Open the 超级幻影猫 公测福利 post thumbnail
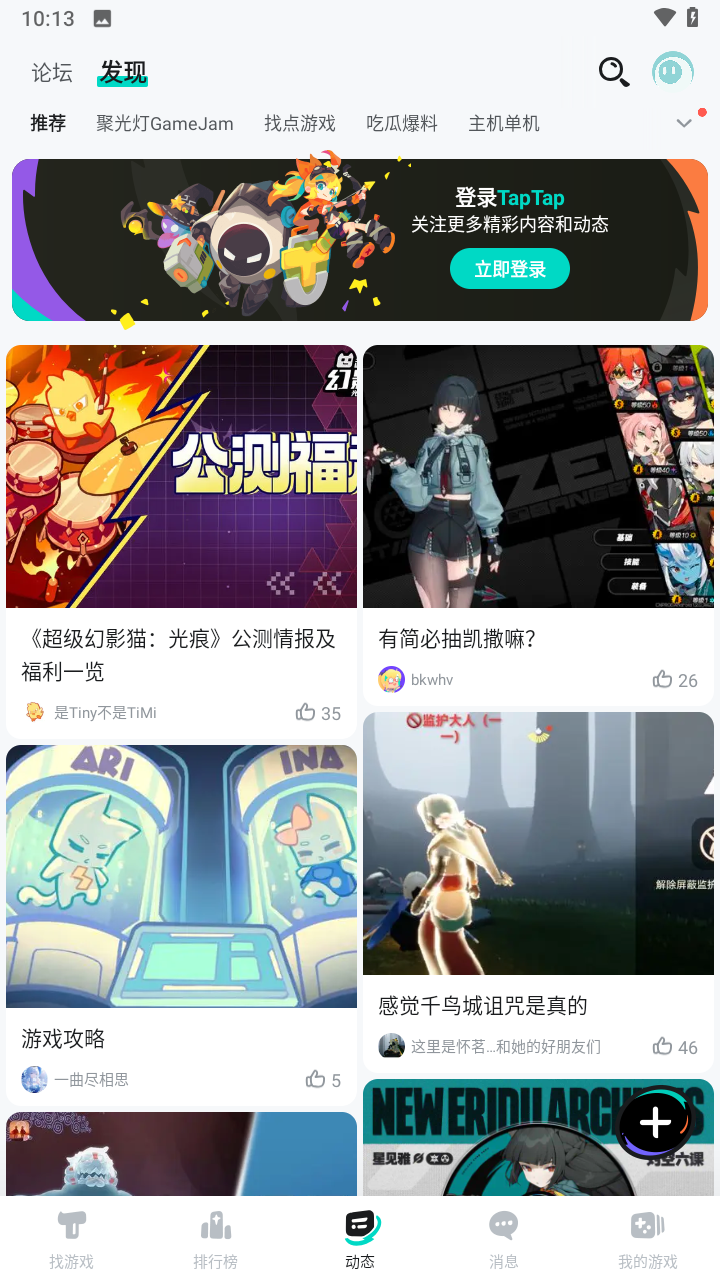Screen dimensions: 720x1280 (x=180, y=477)
